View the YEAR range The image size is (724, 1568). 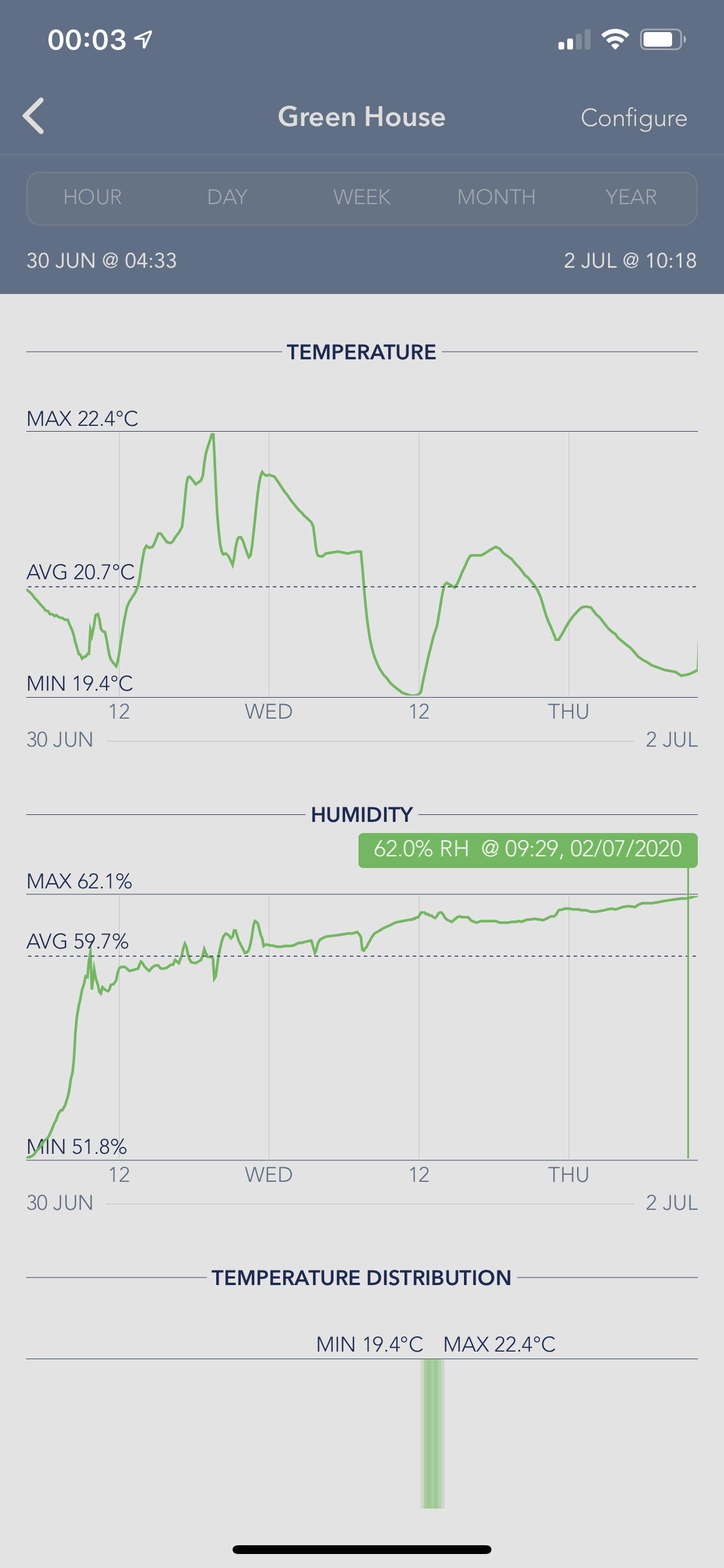point(630,197)
